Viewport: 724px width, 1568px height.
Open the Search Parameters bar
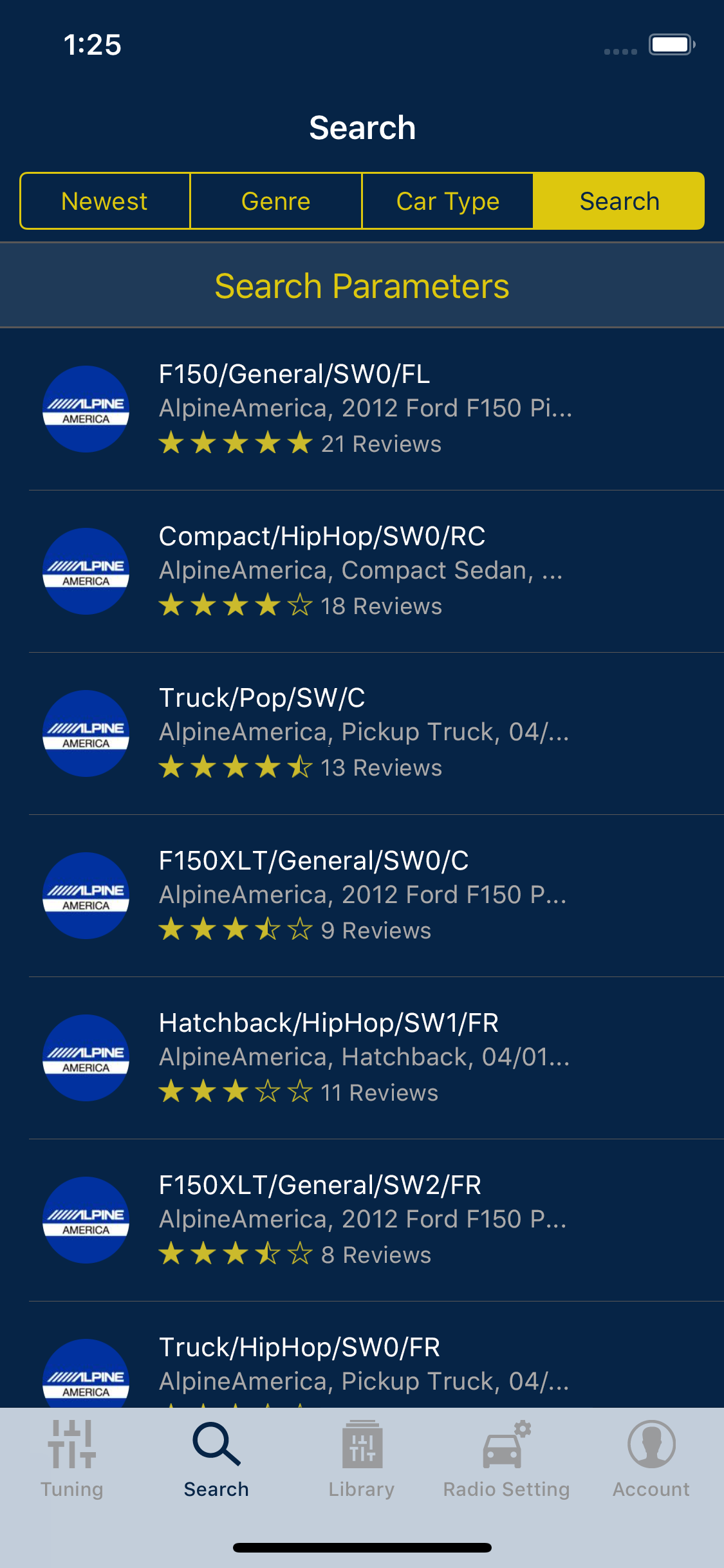pos(362,285)
